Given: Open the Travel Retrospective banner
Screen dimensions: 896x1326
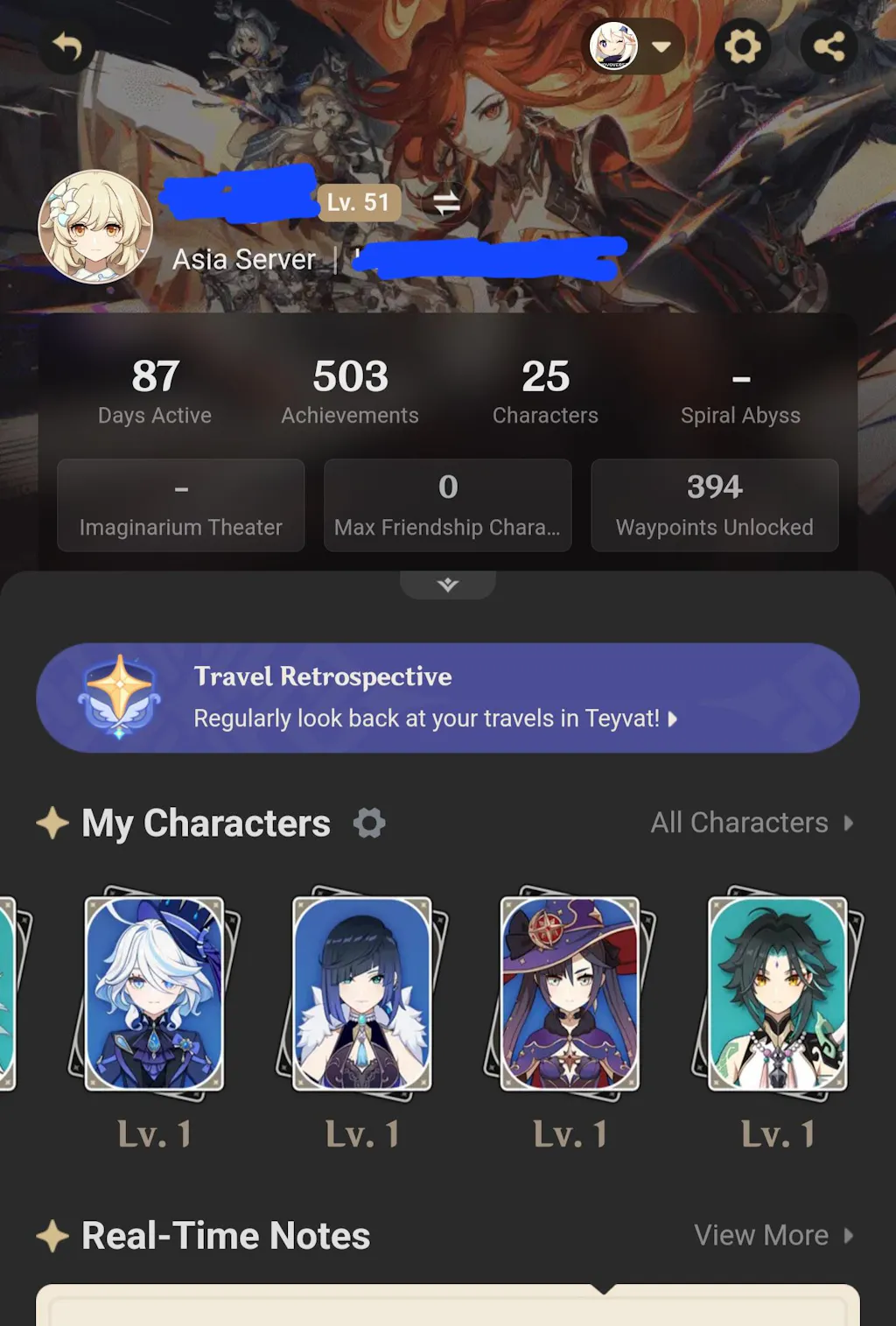Looking at the screenshot, I should coord(447,698).
